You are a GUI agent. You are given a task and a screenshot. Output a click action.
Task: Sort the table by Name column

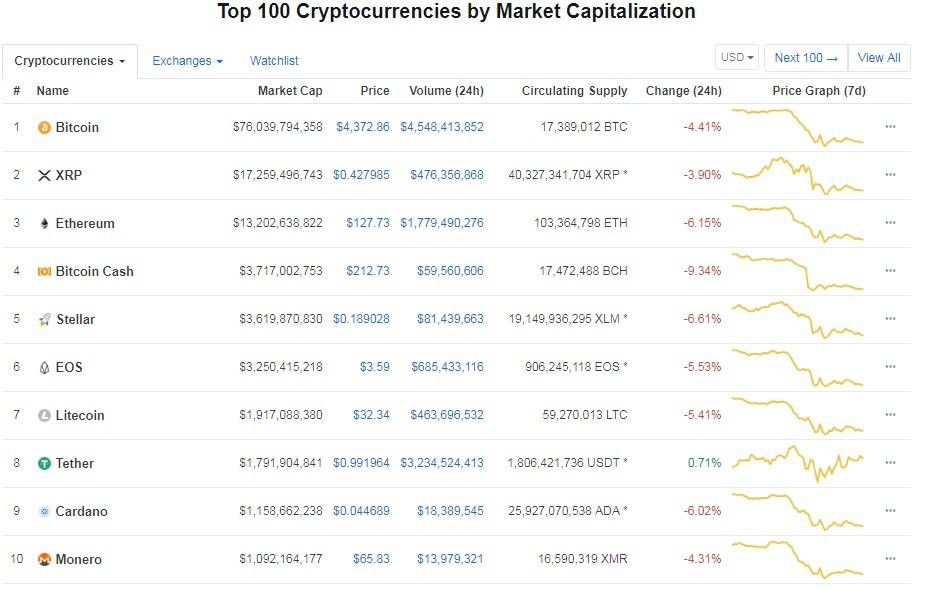click(53, 91)
